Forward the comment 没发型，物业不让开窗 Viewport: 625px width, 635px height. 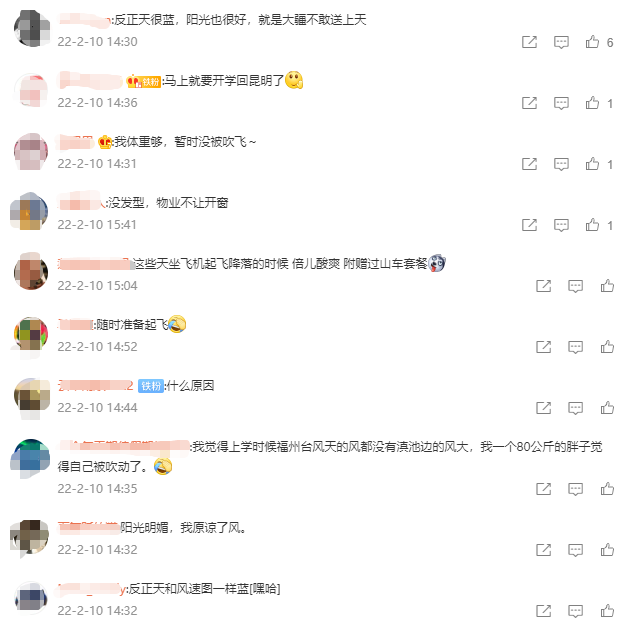(x=530, y=225)
